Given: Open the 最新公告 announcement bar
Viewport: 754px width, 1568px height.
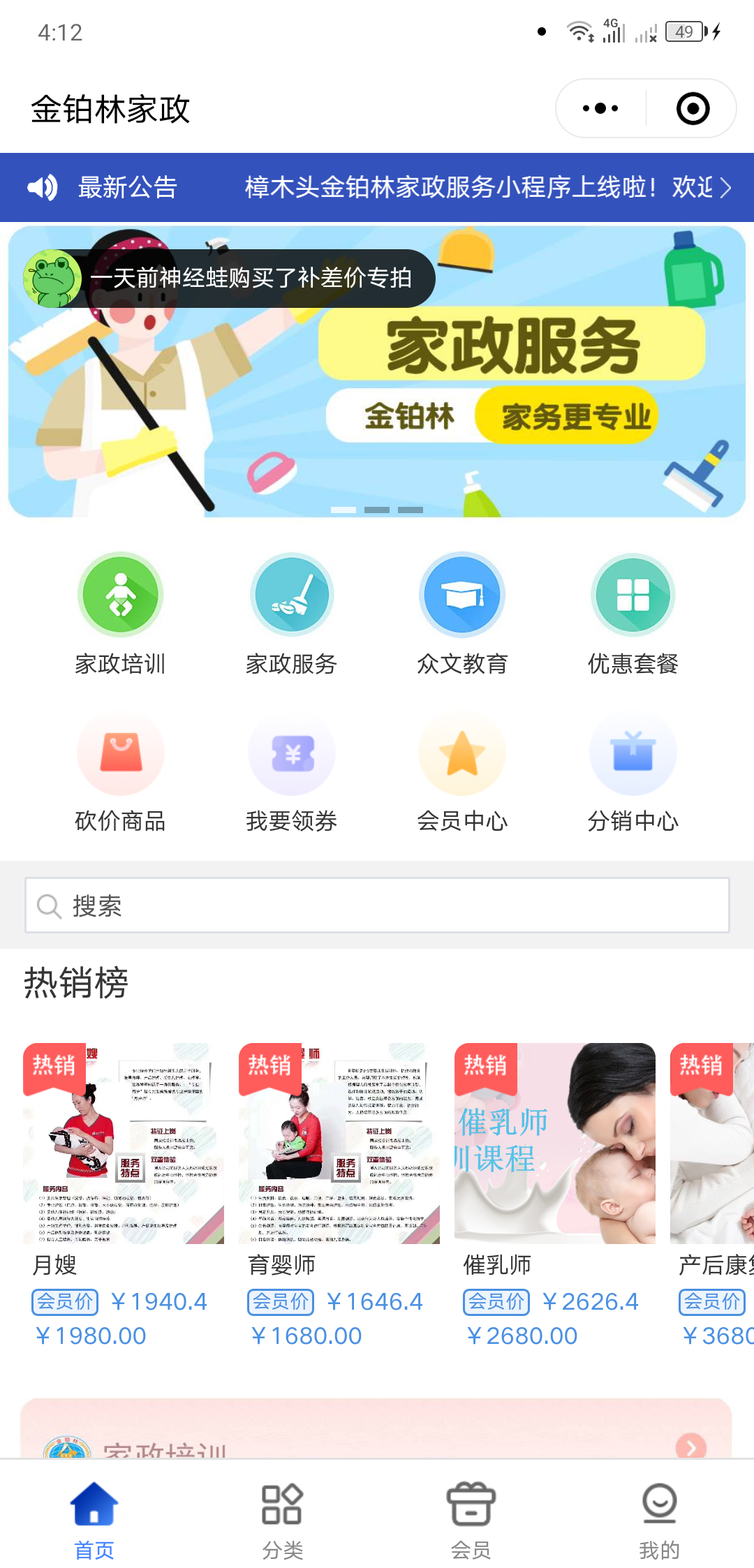Looking at the screenshot, I should (377, 187).
